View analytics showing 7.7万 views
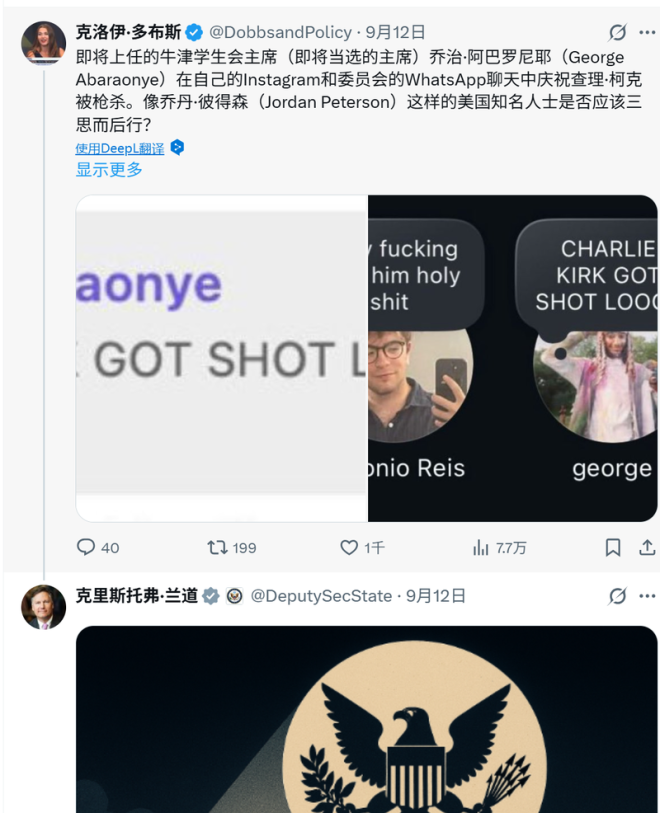The height and width of the screenshot is (813, 660). click(x=481, y=547)
